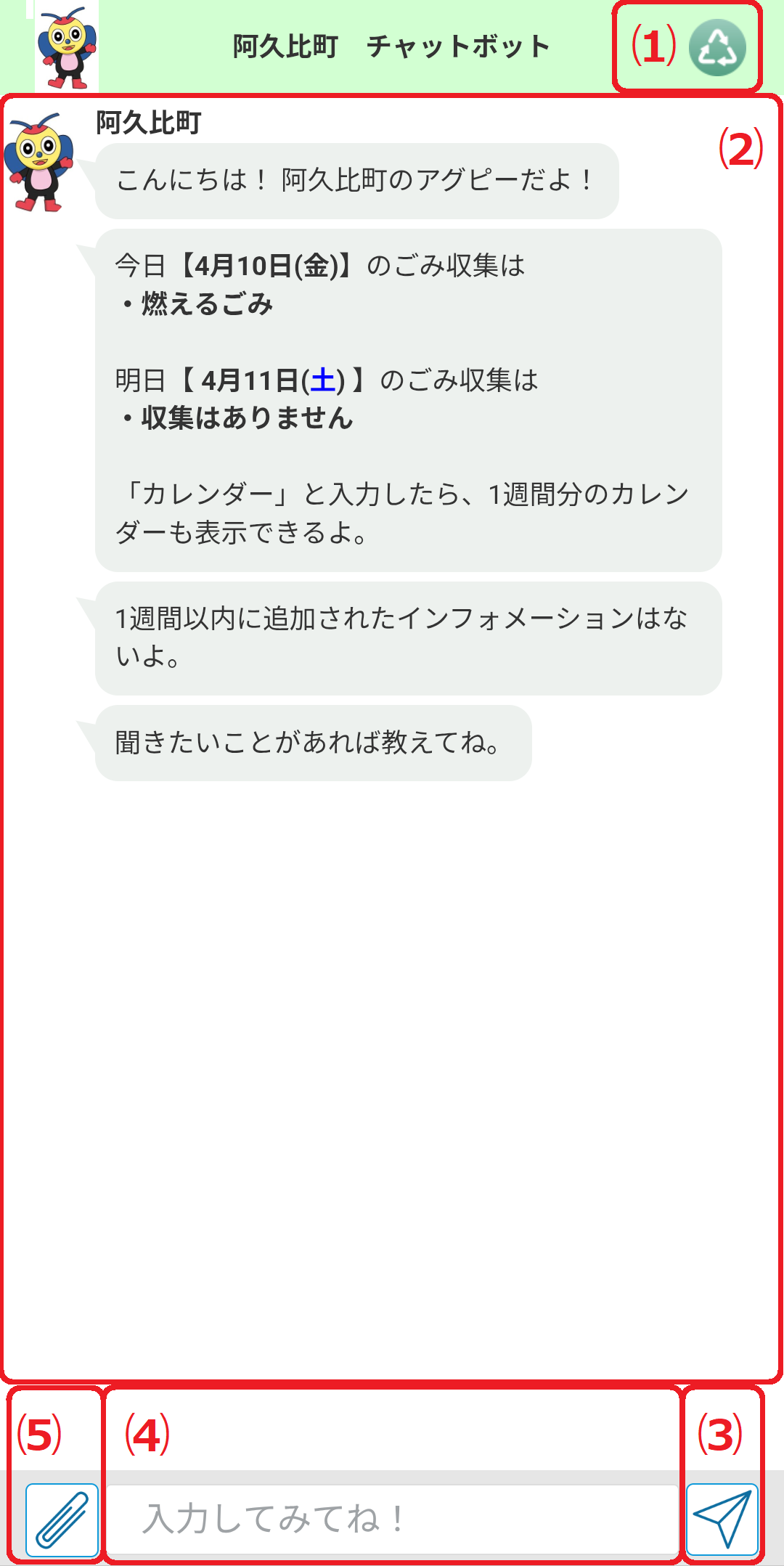Image resolution: width=784 pixels, height=1566 pixels.
Task: Open the garbage sorting search via recycle icon
Action: click(x=718, y=46)
